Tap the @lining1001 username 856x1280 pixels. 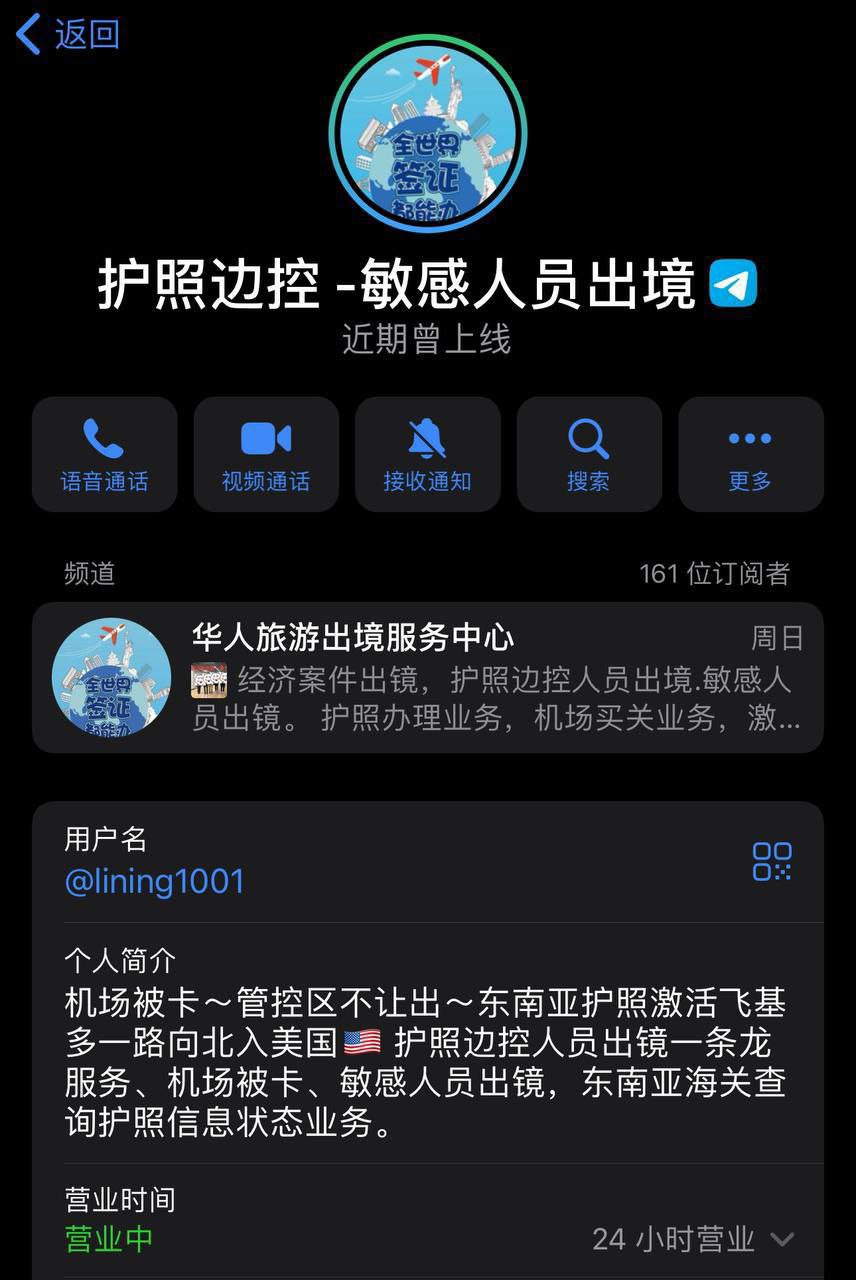pos(154,881)
